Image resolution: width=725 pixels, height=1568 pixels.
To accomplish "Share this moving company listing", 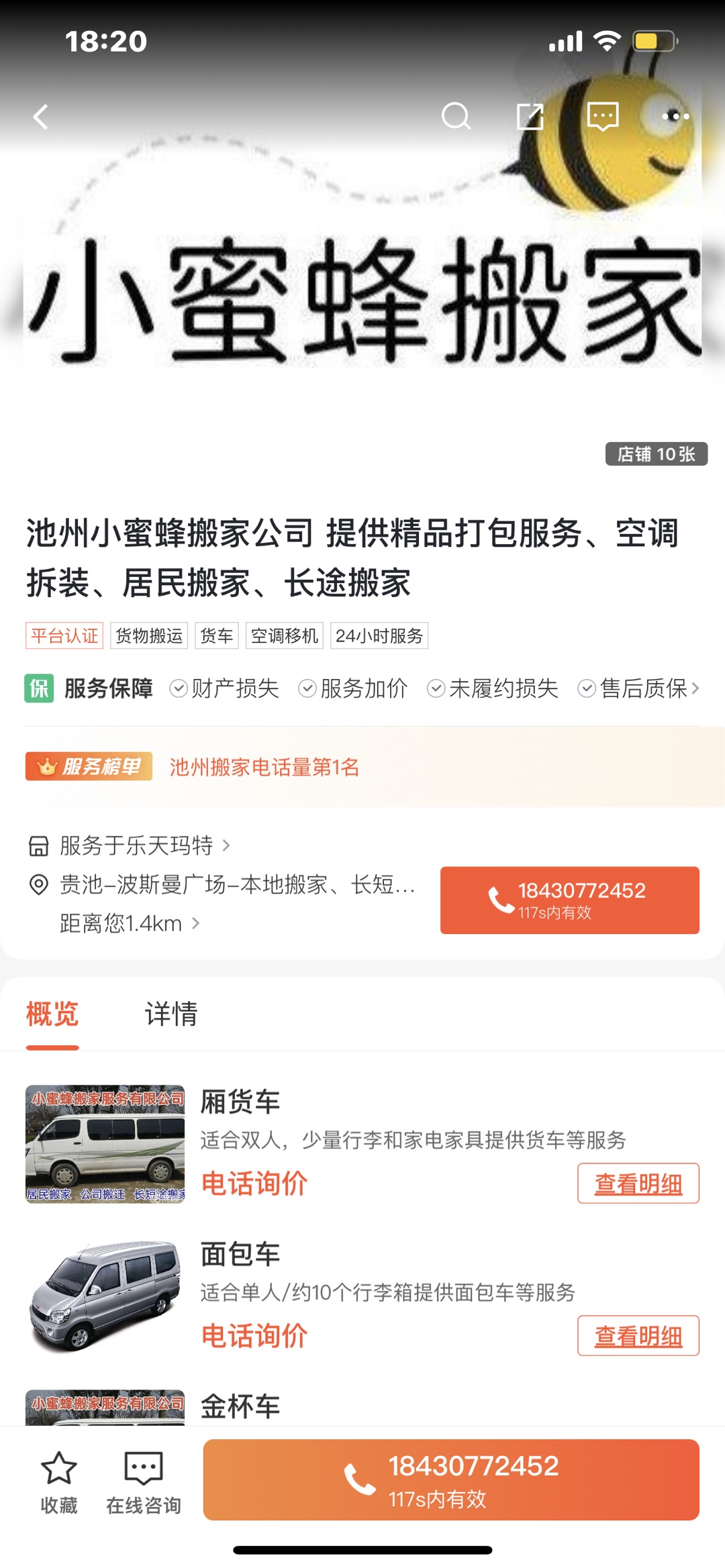I will click(x=530, y=117).
